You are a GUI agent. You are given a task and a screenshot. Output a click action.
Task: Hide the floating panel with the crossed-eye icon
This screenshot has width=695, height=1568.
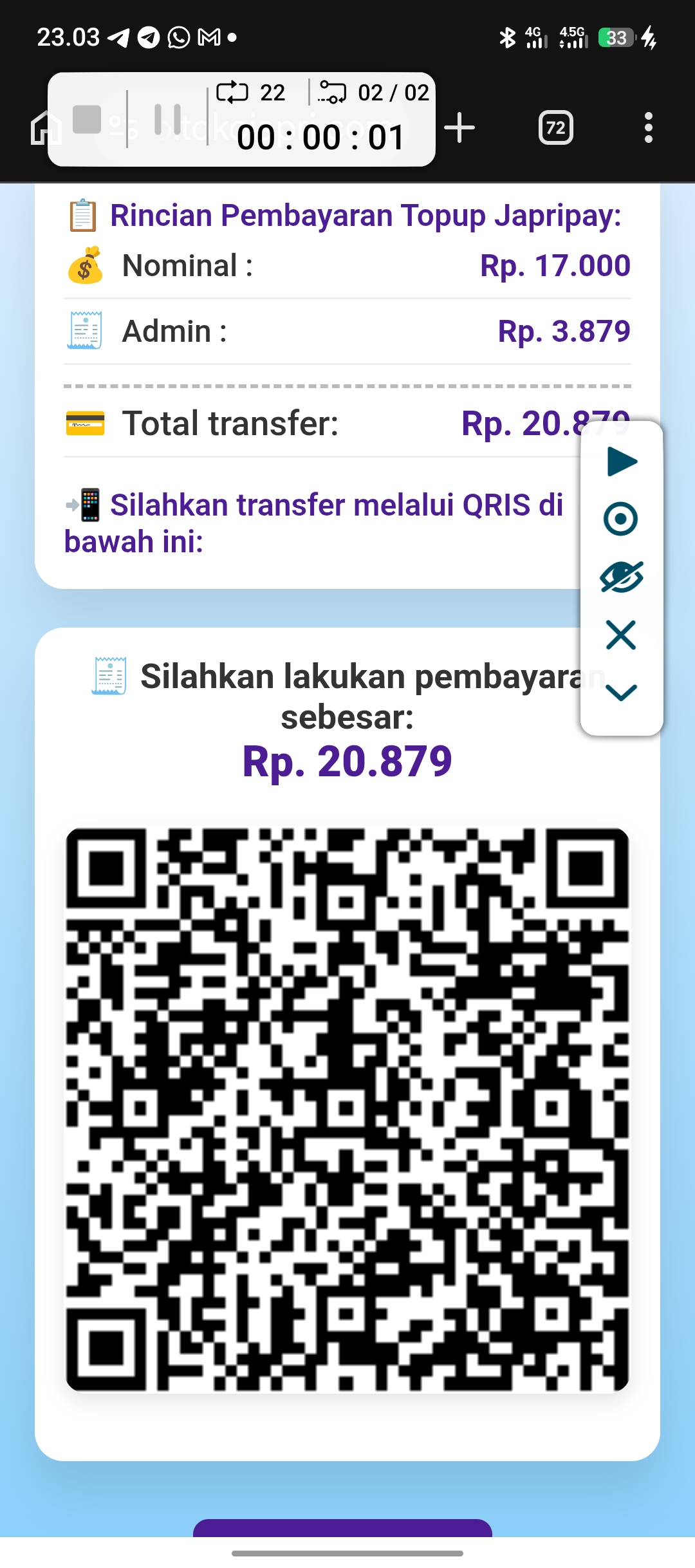click(x=621, y=577)
